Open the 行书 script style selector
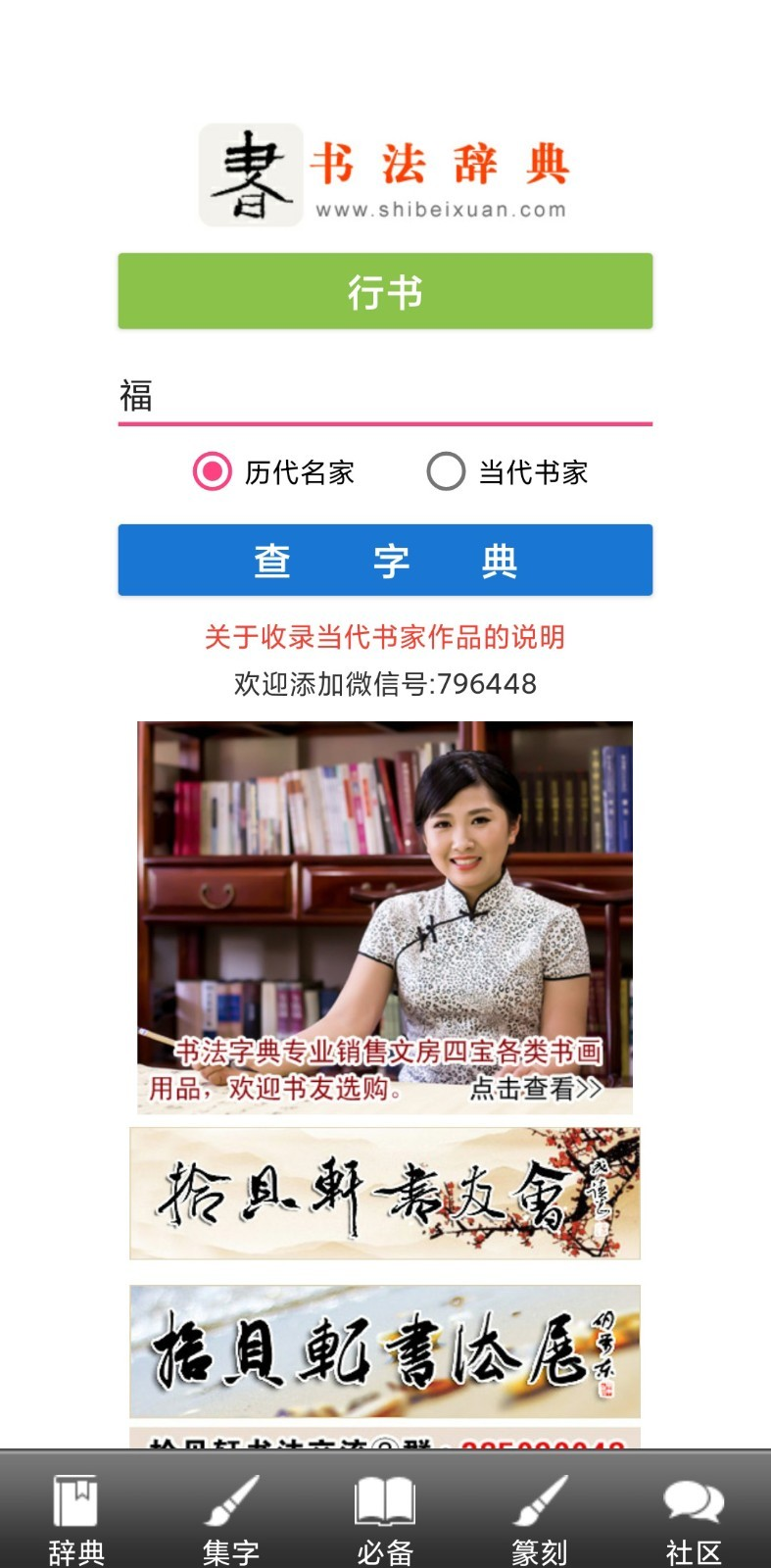Viewport: 771px width, 1568px height. click(385, 290)
